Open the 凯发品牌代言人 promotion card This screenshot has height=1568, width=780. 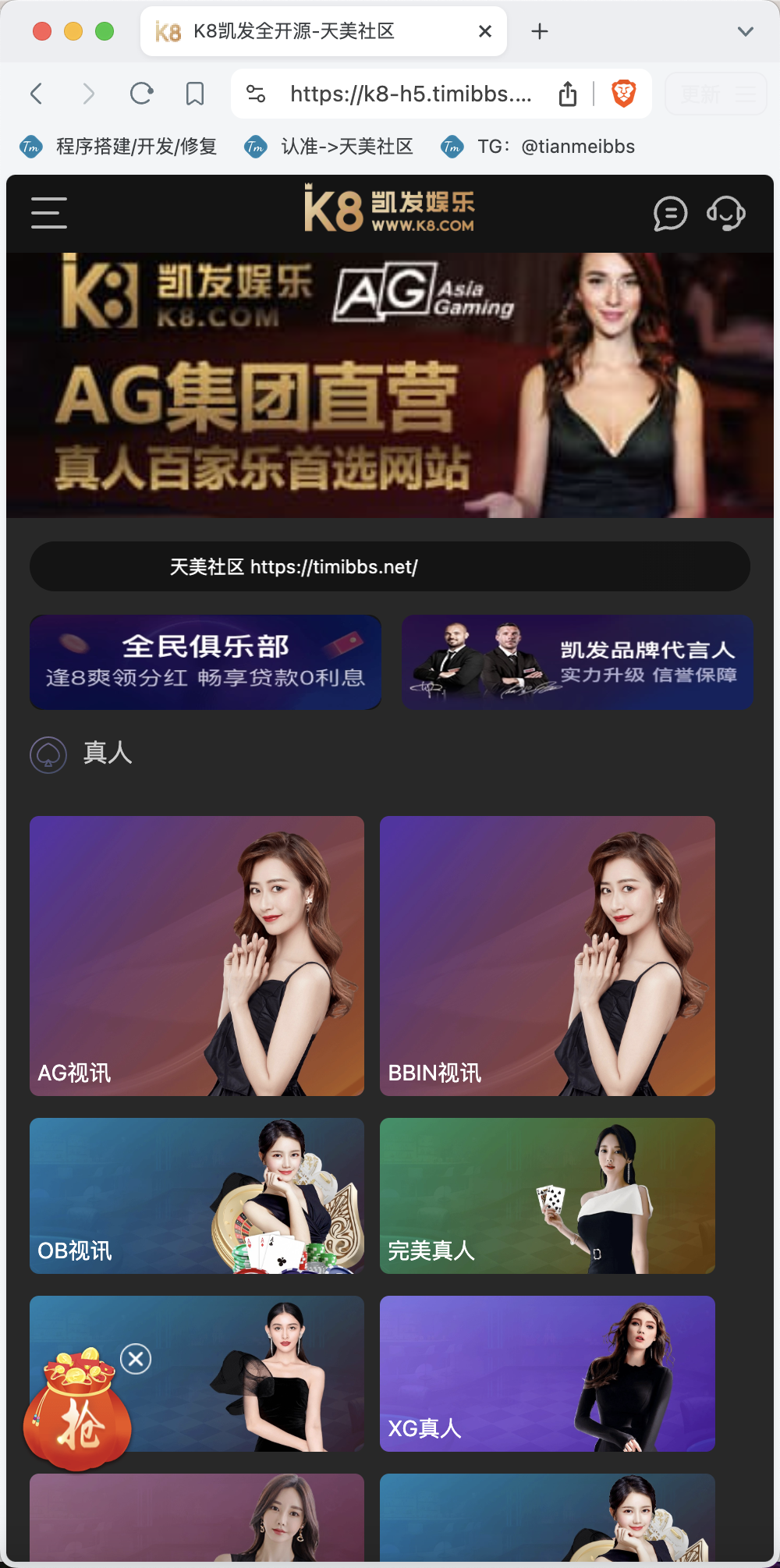pyautogui.click(x=577, y=662)
